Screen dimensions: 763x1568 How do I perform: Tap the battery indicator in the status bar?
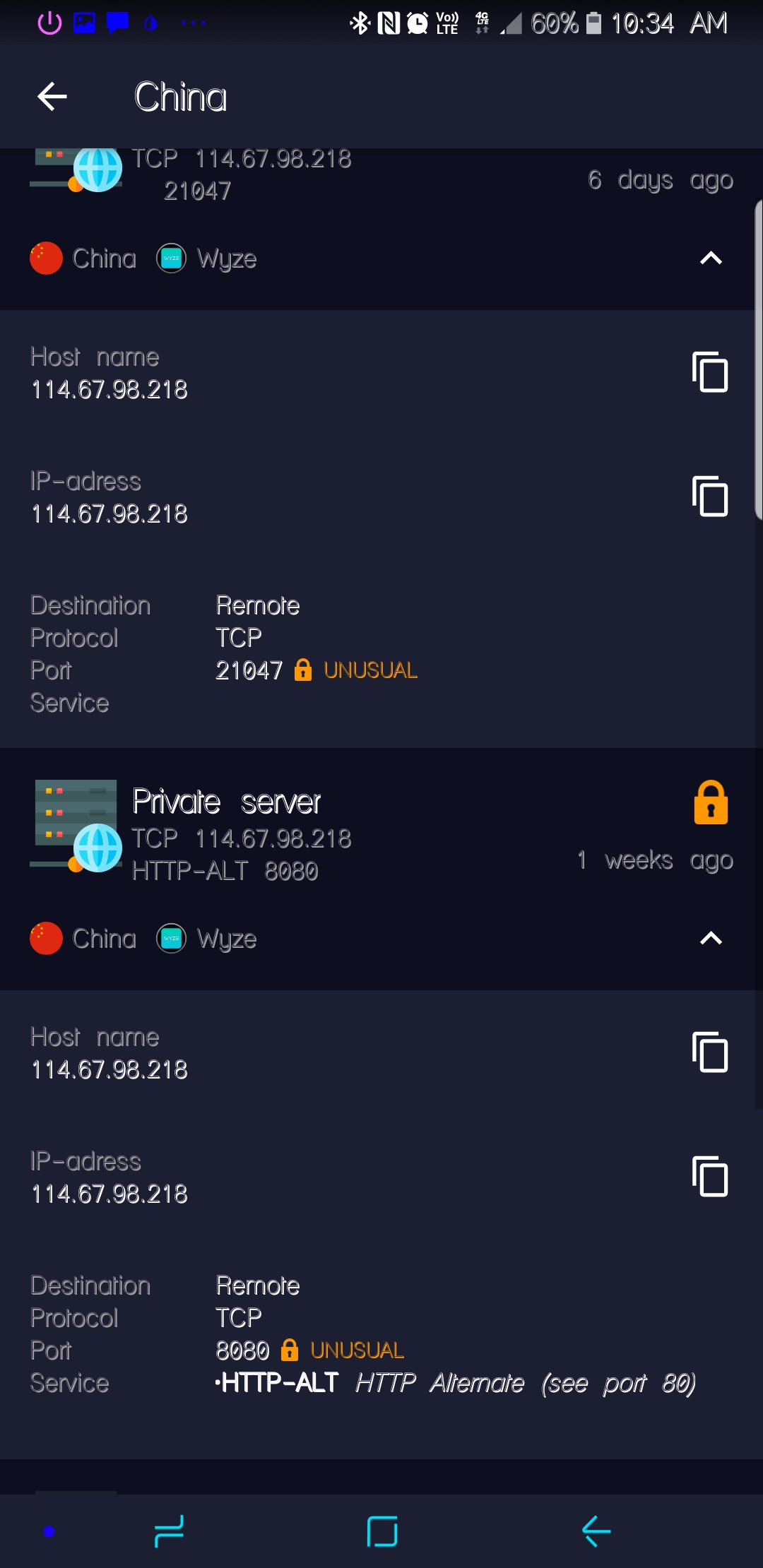595,23
